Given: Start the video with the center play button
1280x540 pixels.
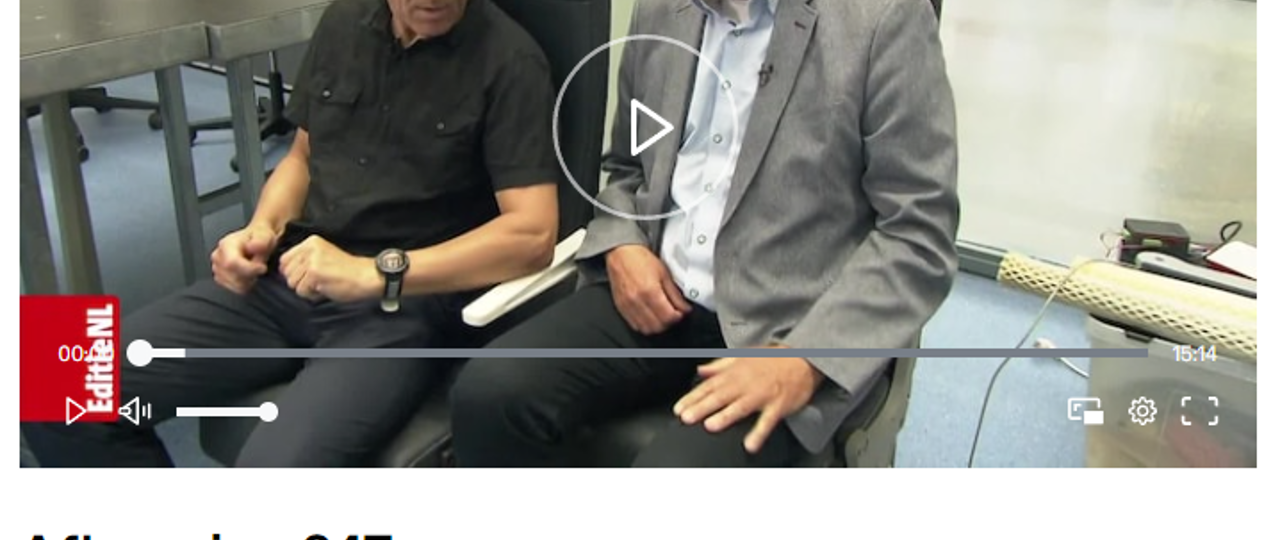Looking at the screenshot, I should click(647, 127).
